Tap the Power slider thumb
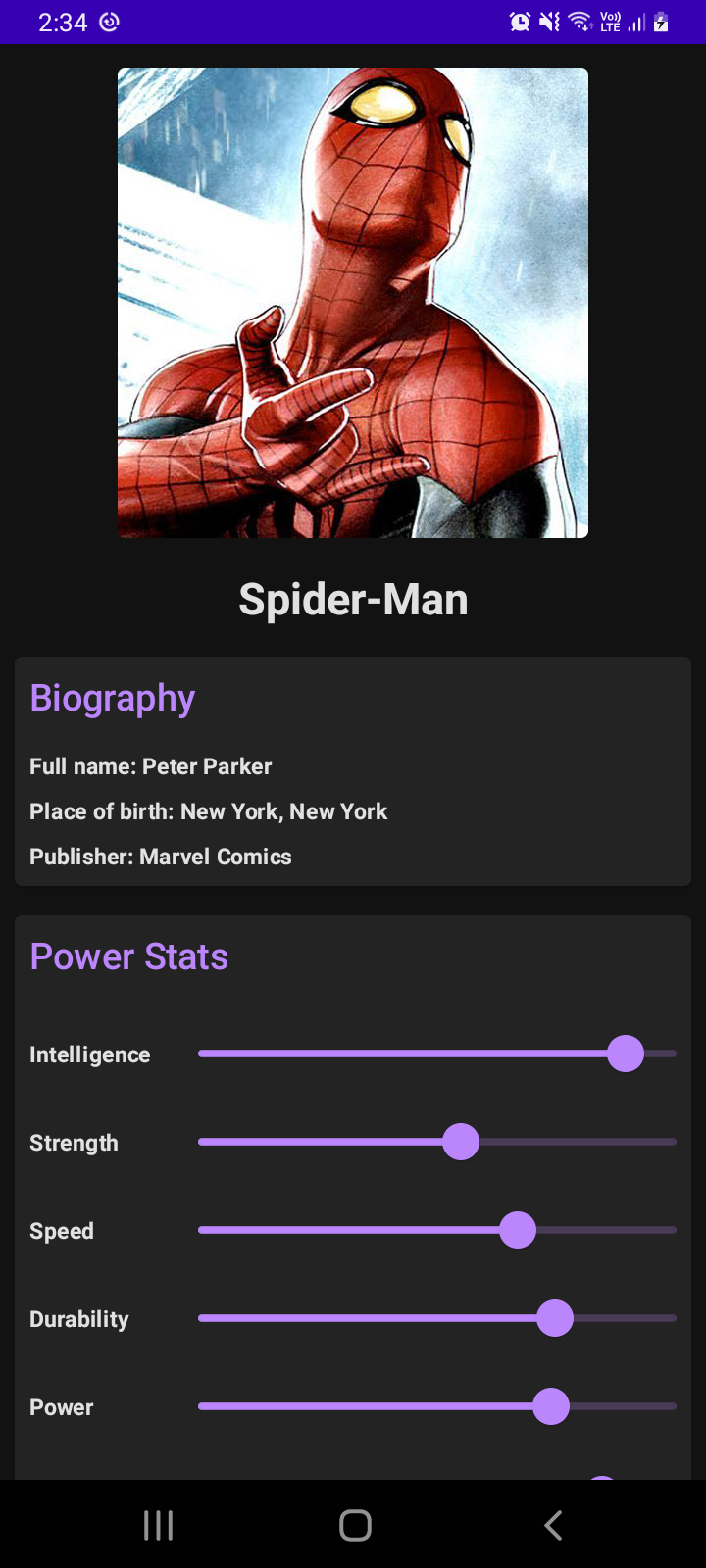Viewport: 706px width, 1568px height. (551, 1406)
